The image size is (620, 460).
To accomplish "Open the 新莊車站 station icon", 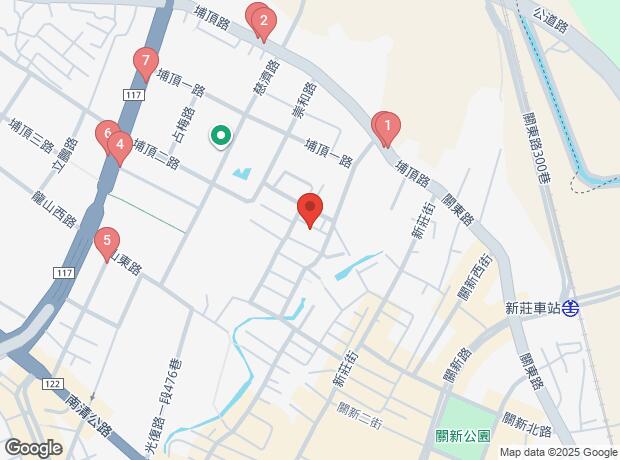I will [x=570, y=308].
